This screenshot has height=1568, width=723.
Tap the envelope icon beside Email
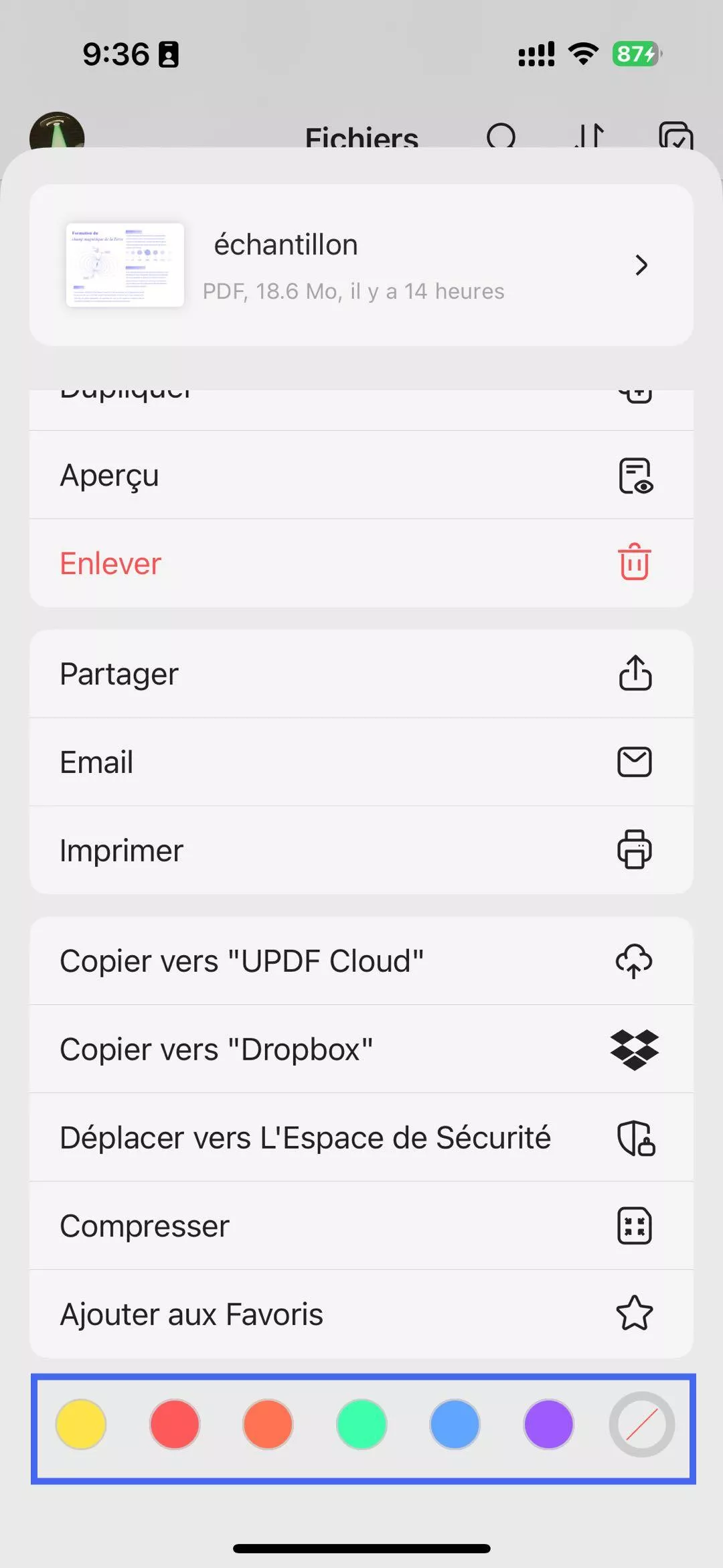pos(635,762)
